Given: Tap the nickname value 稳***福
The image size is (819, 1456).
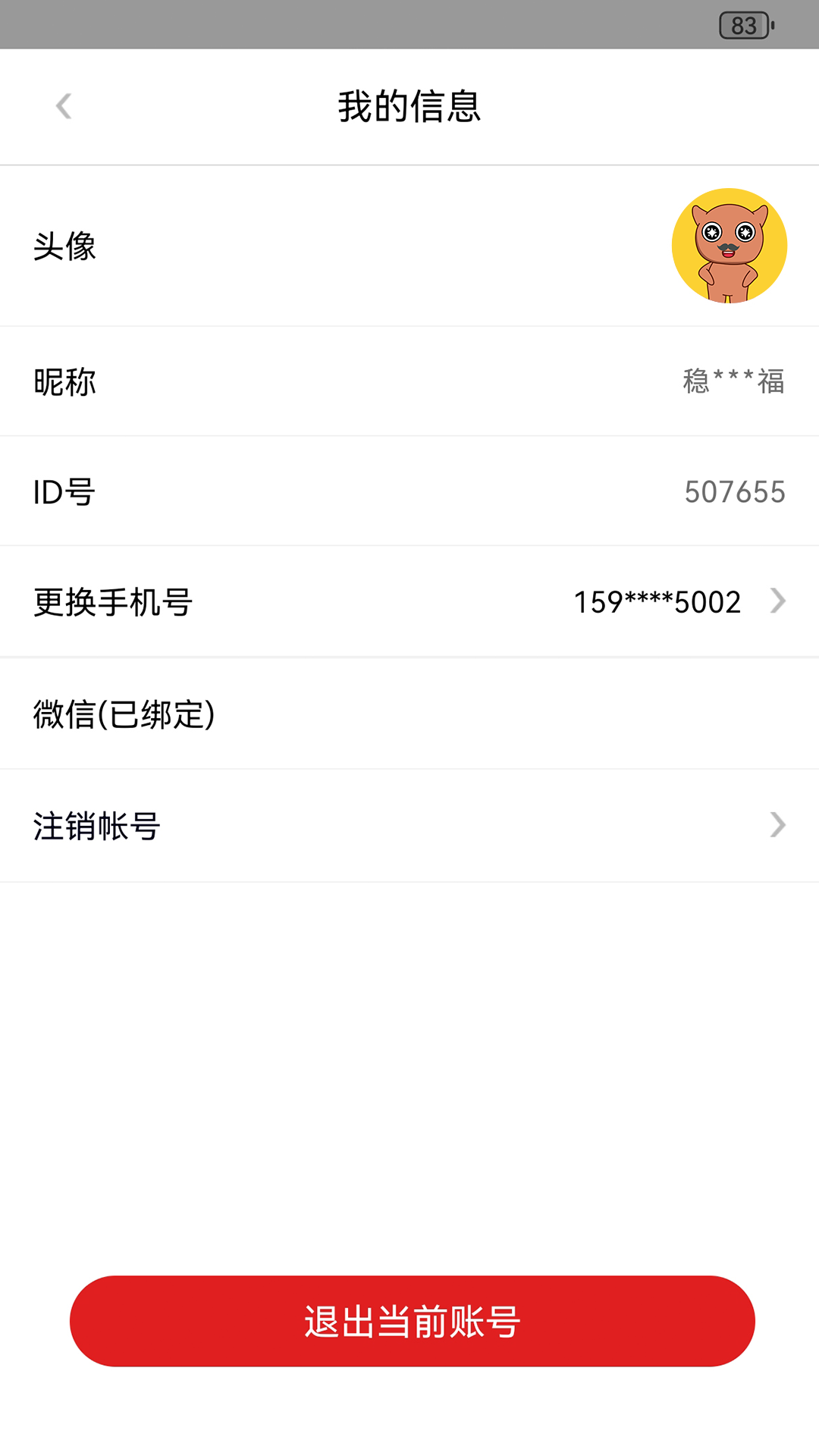Looking at the screenshot, I should [733, 383].
